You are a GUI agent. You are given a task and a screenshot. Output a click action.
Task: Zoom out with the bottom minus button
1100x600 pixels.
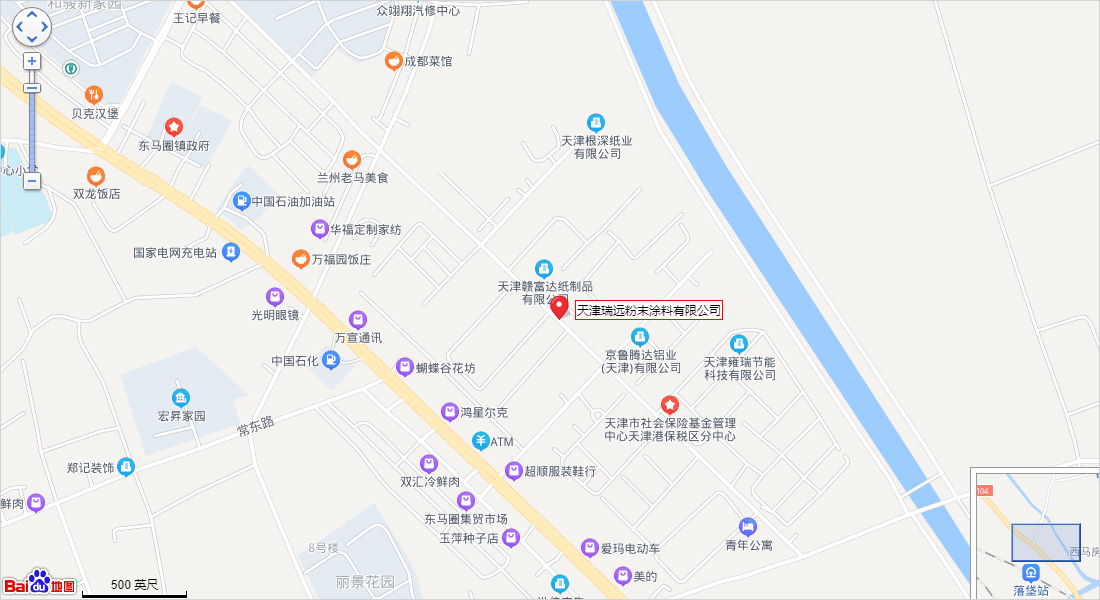point(32,181)
